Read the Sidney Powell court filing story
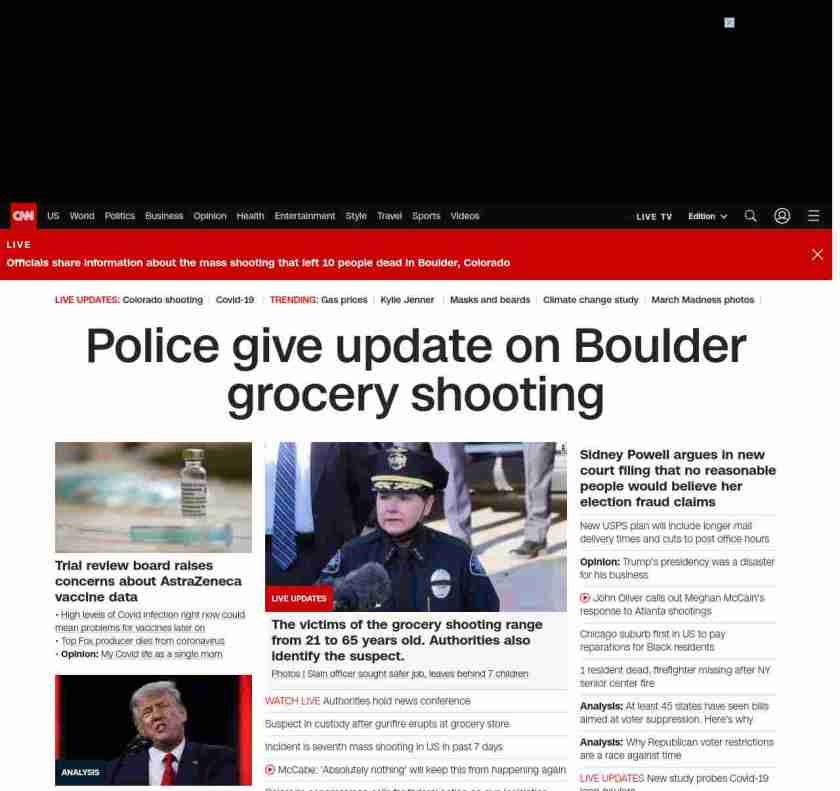This screenshot has width=840, height=791. (x=677, y=478)
